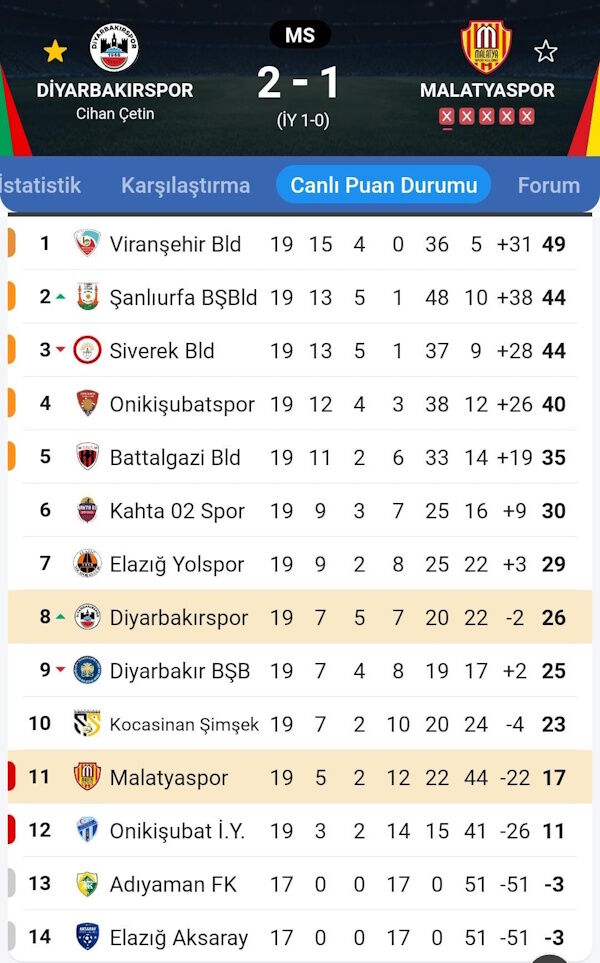Open Şanlıurfa BŞBld team row
This screenshot has height=963, width=600.
pos(183,297)
